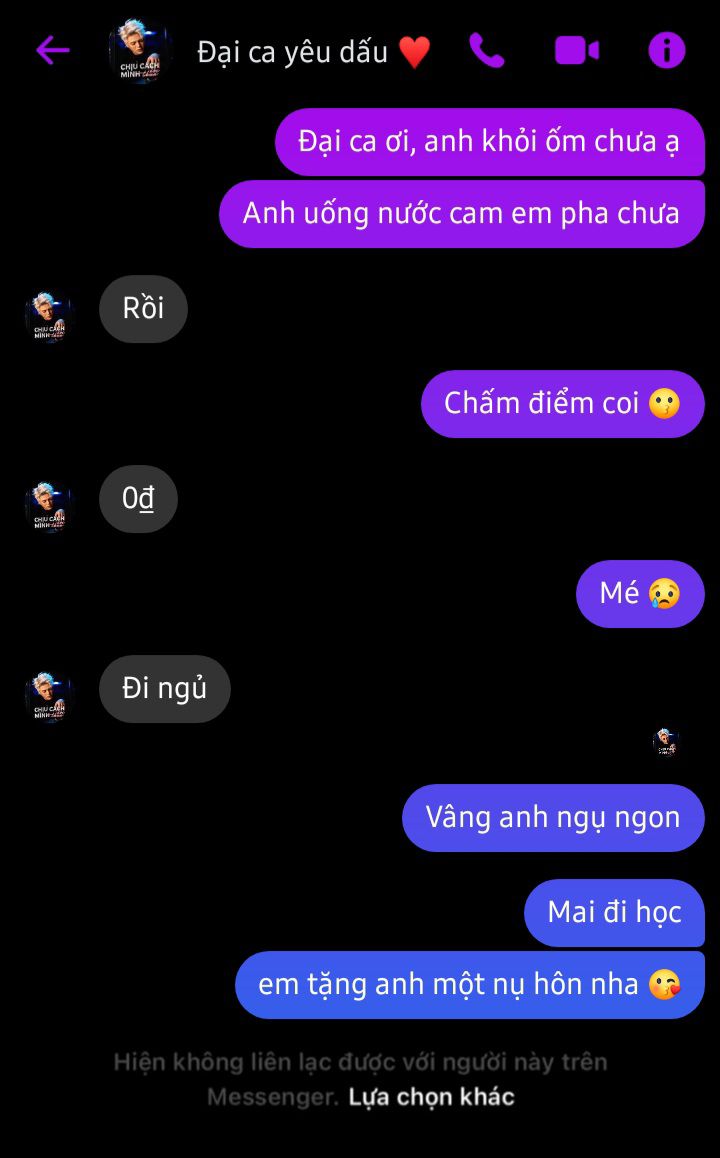Start a voice call with Đại ca yêu dấu

[487, 50]
